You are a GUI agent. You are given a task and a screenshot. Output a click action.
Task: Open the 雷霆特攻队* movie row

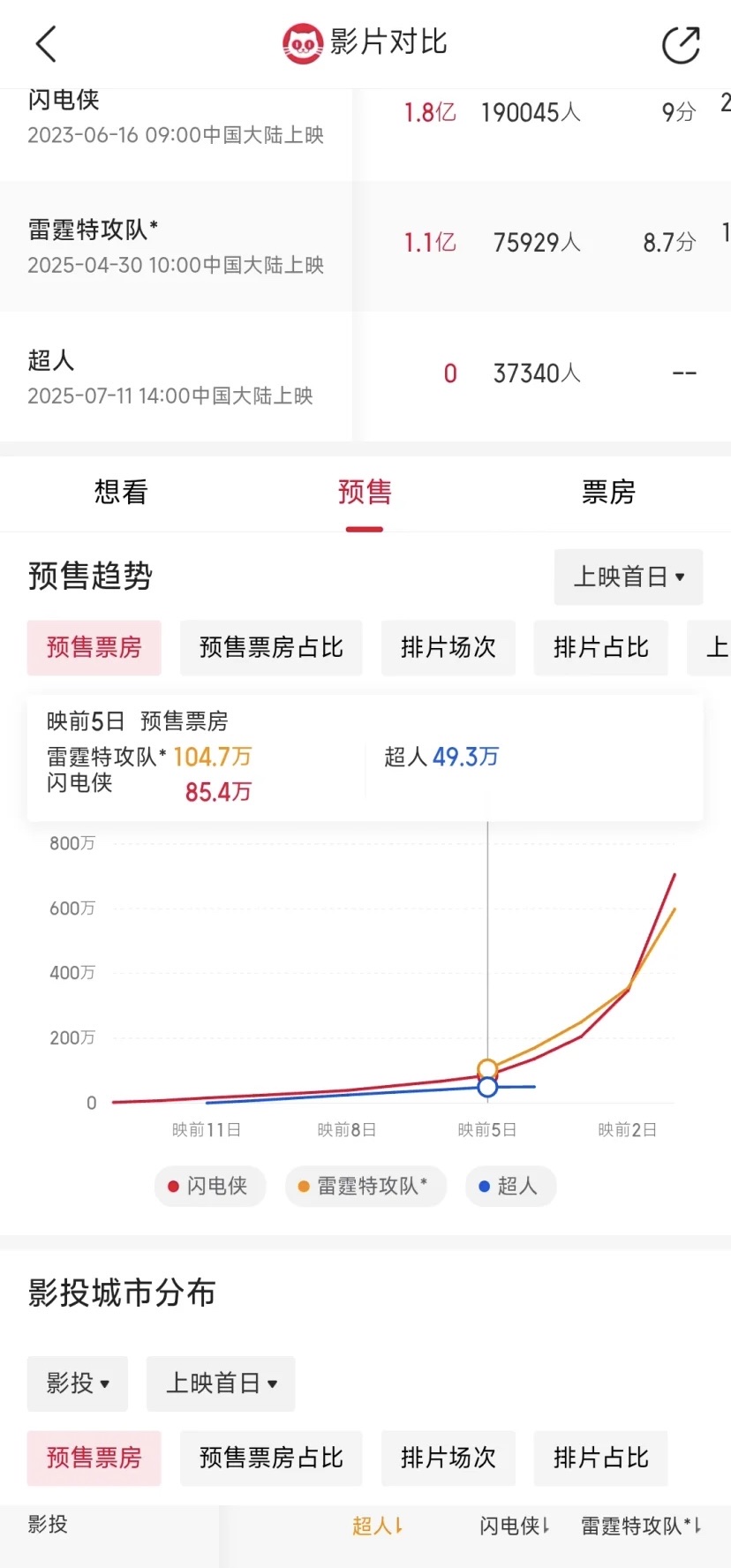click(x=365, y=246)
